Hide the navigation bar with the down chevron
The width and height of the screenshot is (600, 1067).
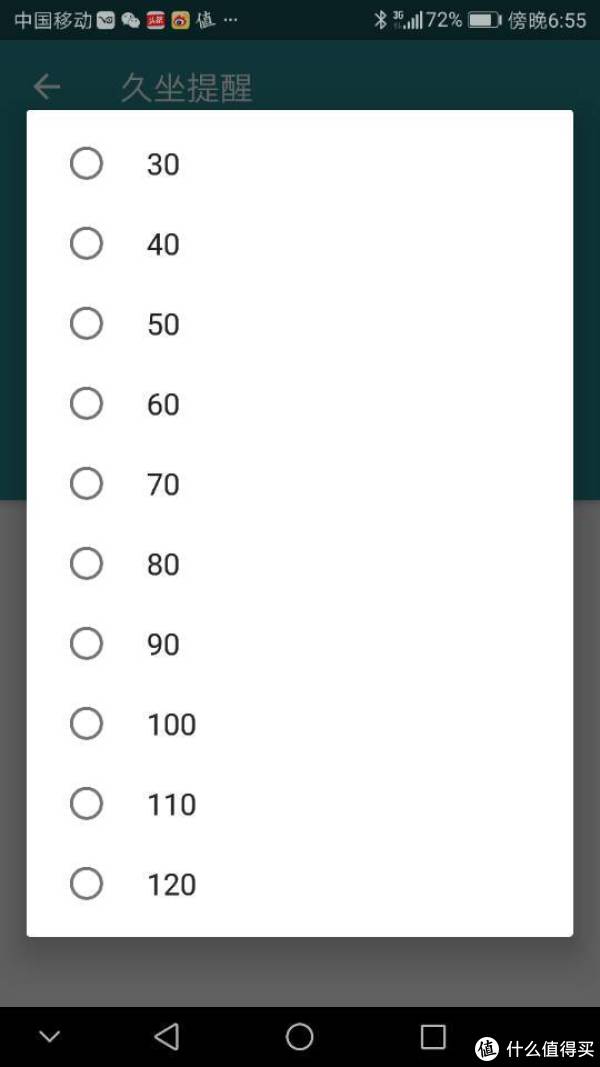[50, 1037]
